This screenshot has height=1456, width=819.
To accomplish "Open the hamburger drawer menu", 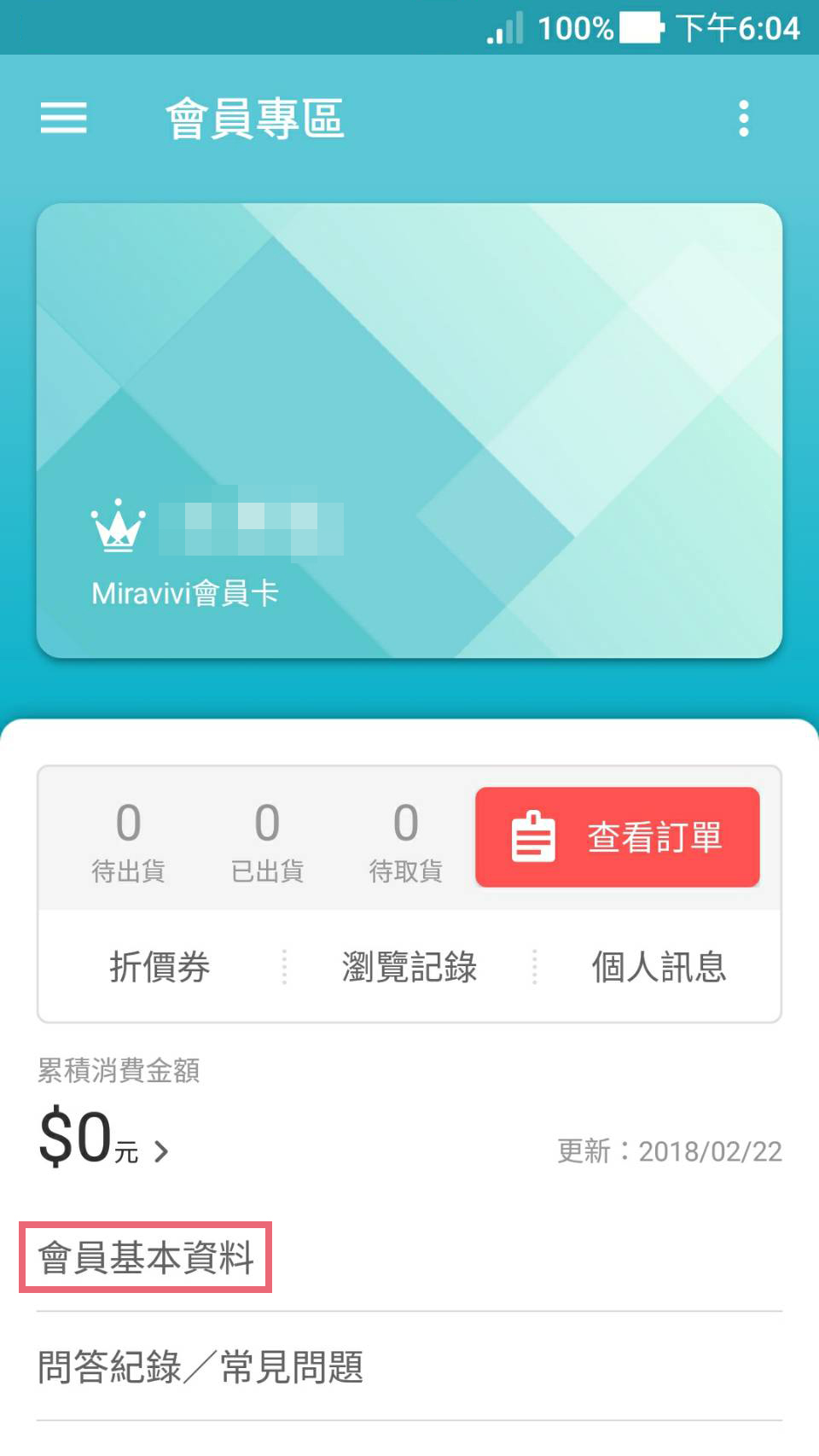I will coord(64,118).
